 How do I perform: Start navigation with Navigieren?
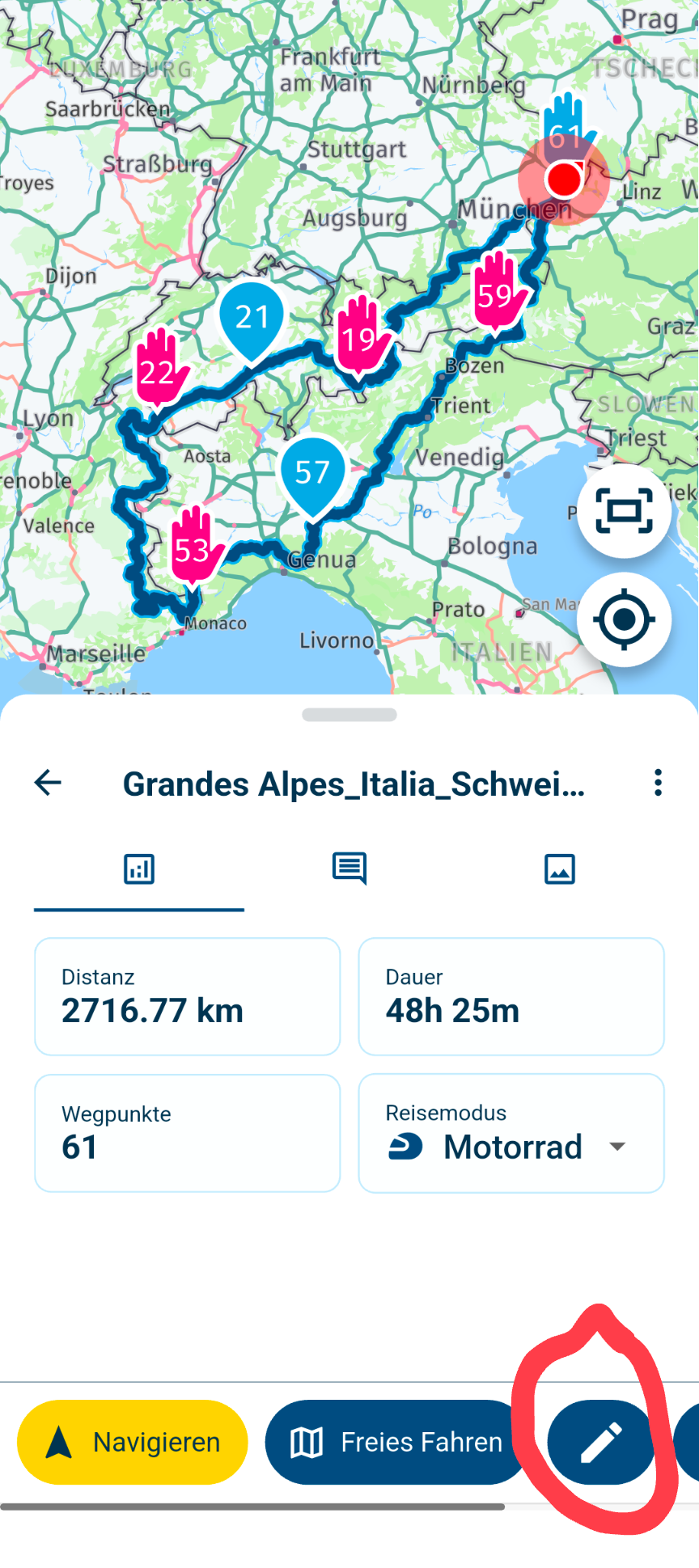pos(133,1442)
